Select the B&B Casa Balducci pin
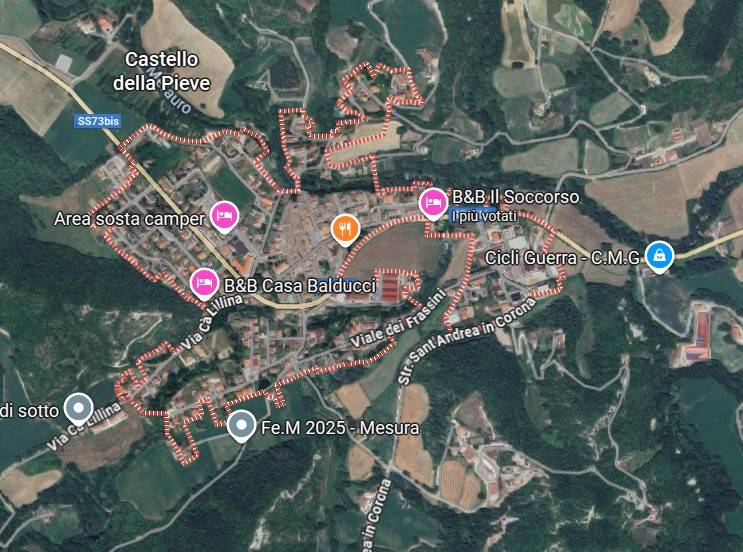 205,282
